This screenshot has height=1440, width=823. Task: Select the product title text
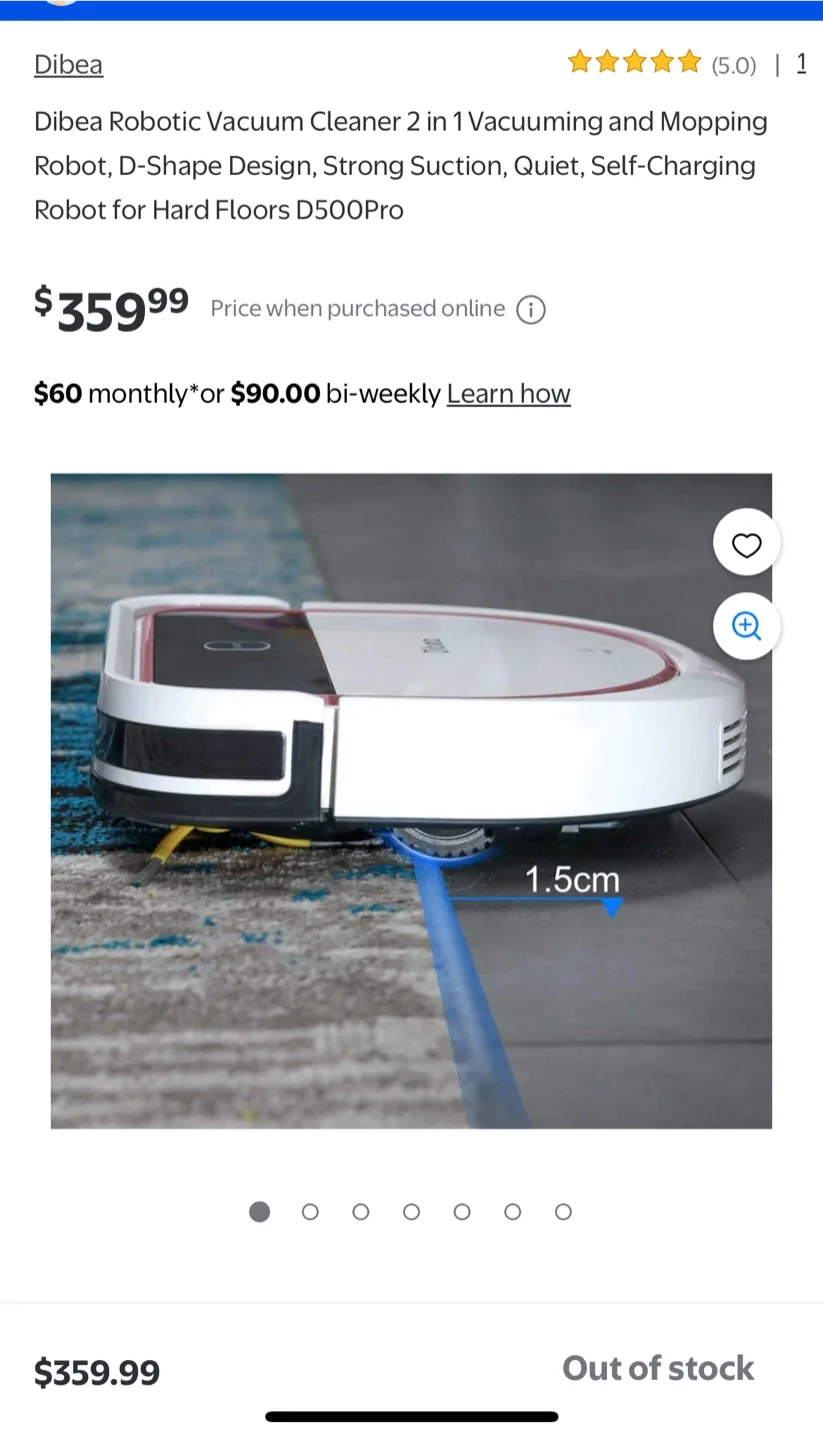pos(400,166)
